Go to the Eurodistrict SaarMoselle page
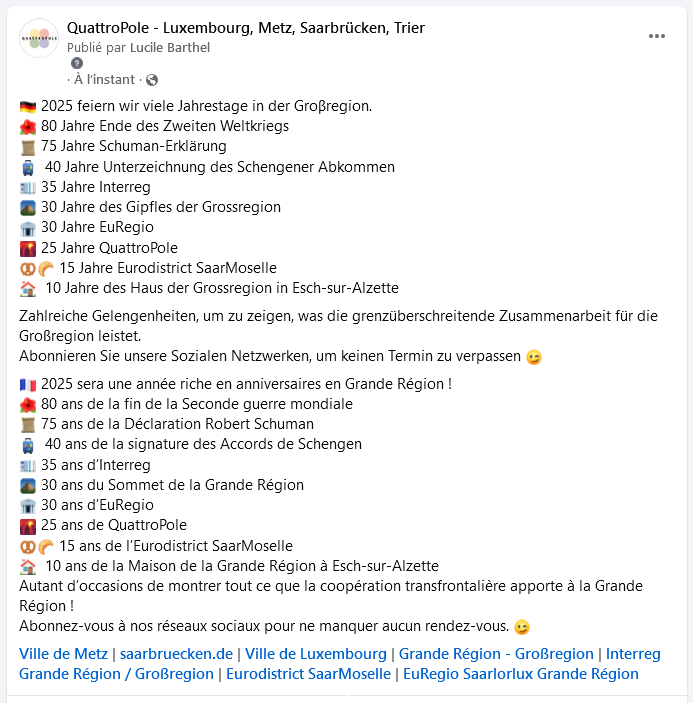The width and height of the screenshot is (693, 703). (308, 674)
